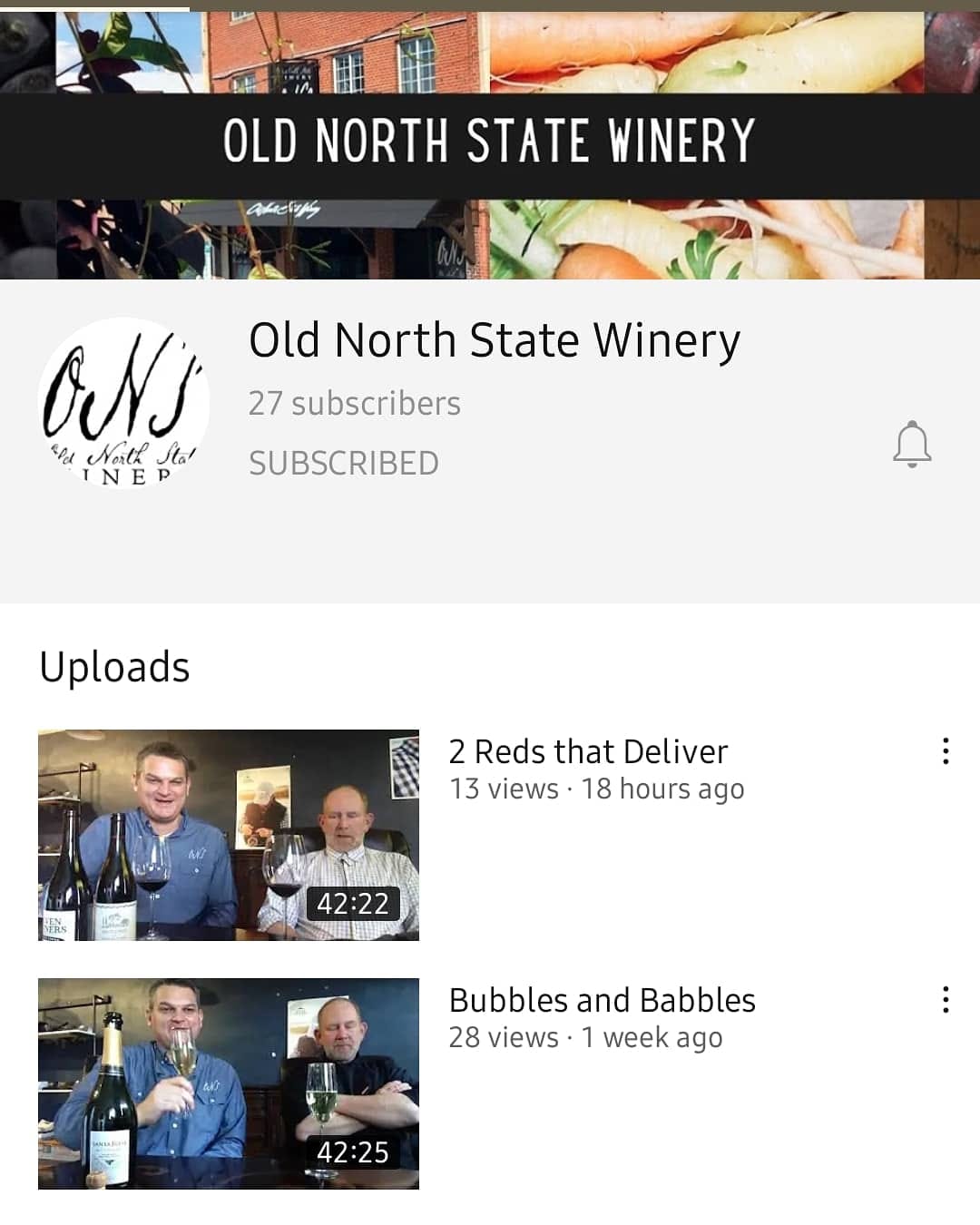
Task: Open options menu for Bubbles and Babbles
Action: [x=946, y=1000]
